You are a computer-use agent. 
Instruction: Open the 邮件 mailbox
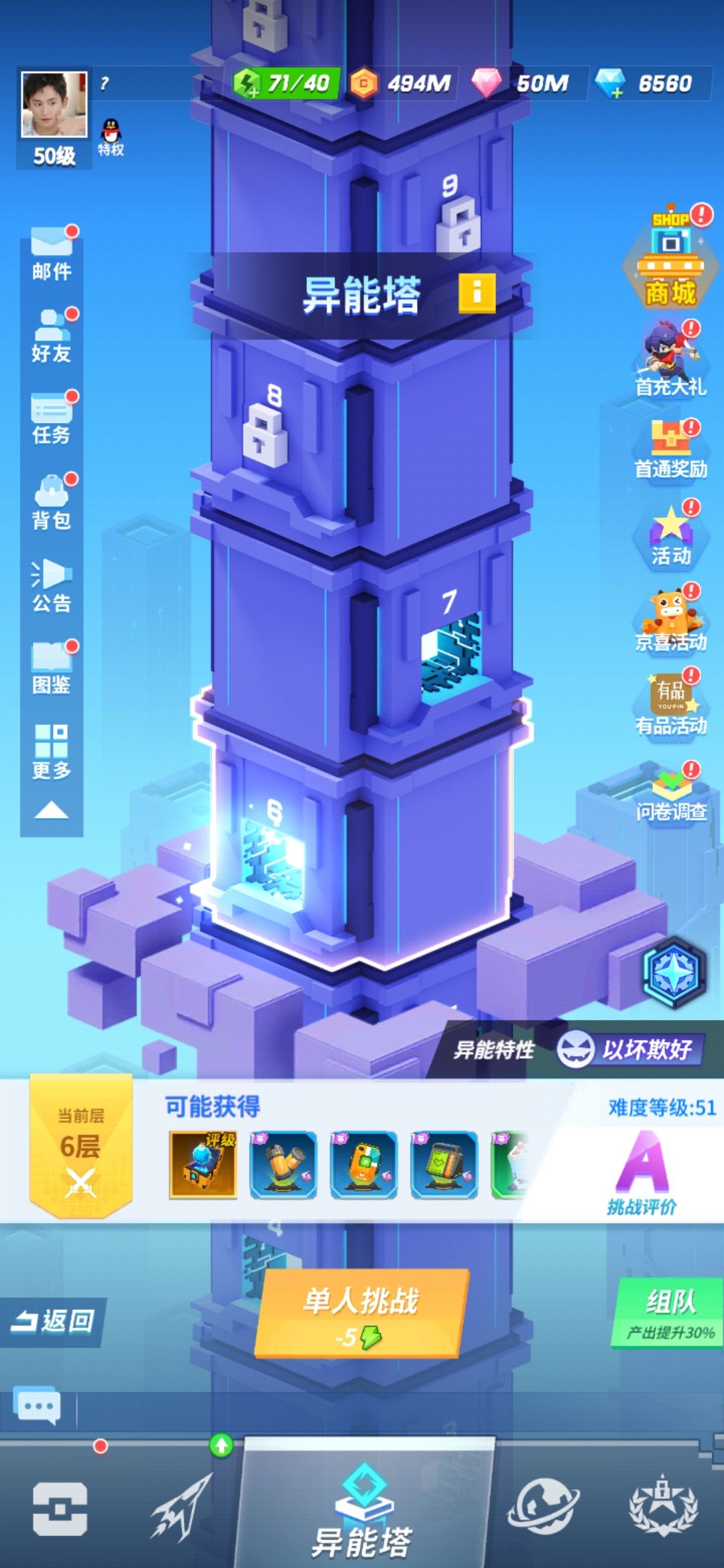pos(52,253)
